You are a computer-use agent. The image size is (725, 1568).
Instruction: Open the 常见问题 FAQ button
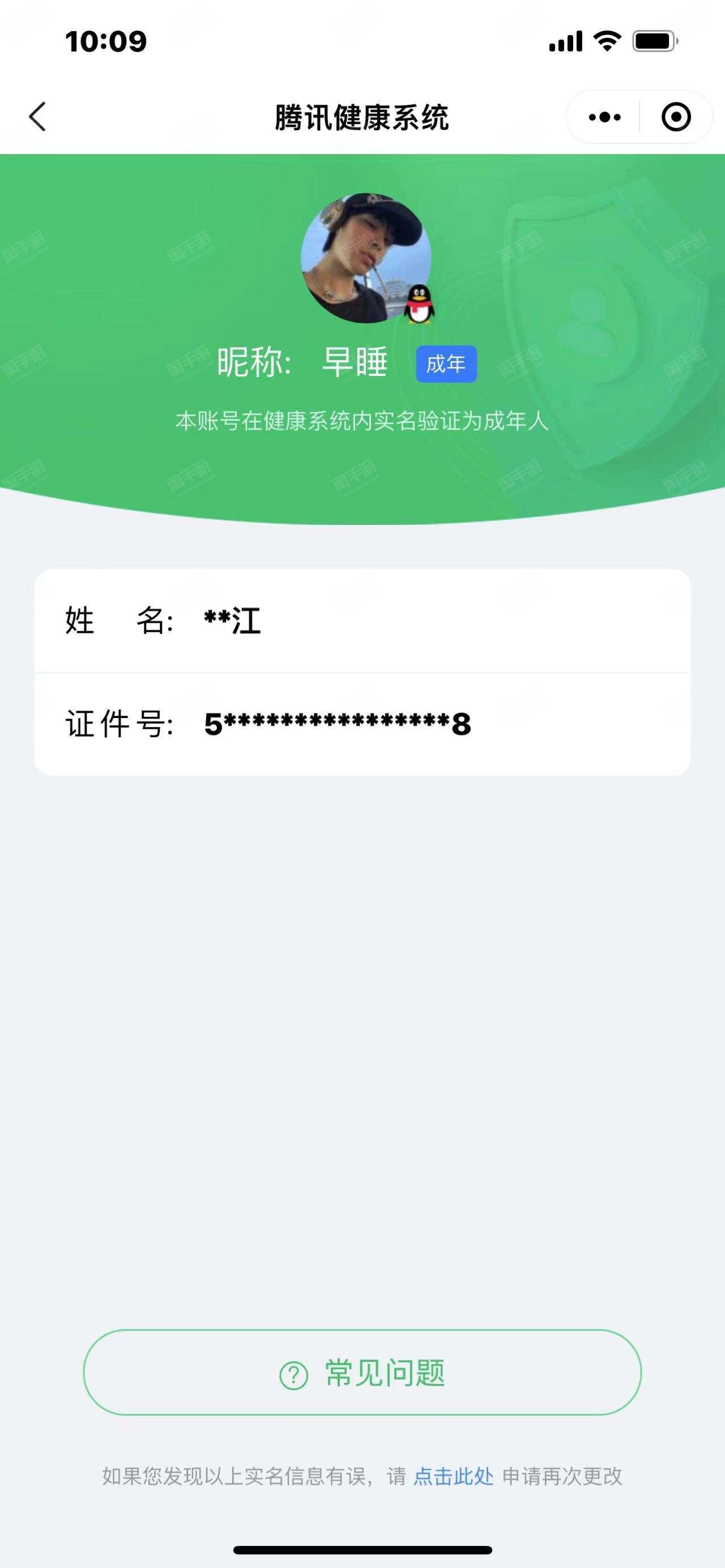point(362,1373)
